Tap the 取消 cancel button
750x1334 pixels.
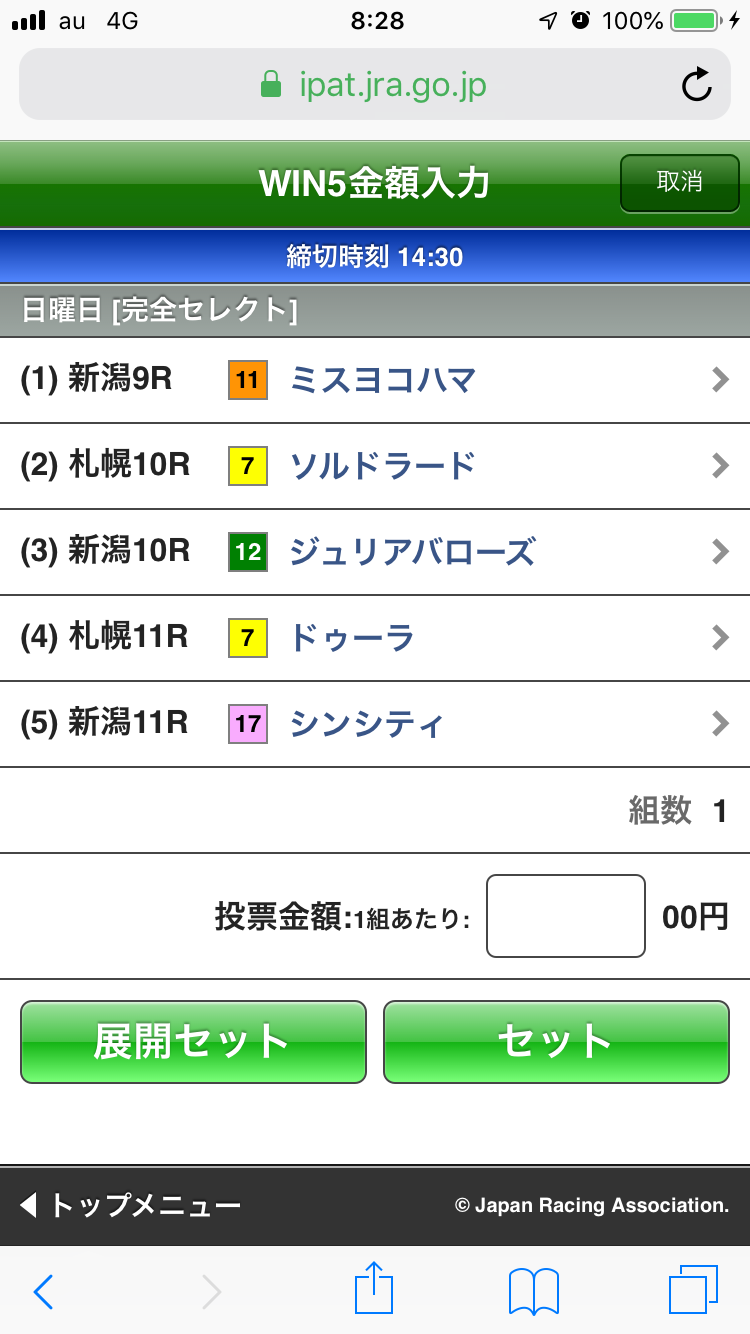tap(679, 183)
